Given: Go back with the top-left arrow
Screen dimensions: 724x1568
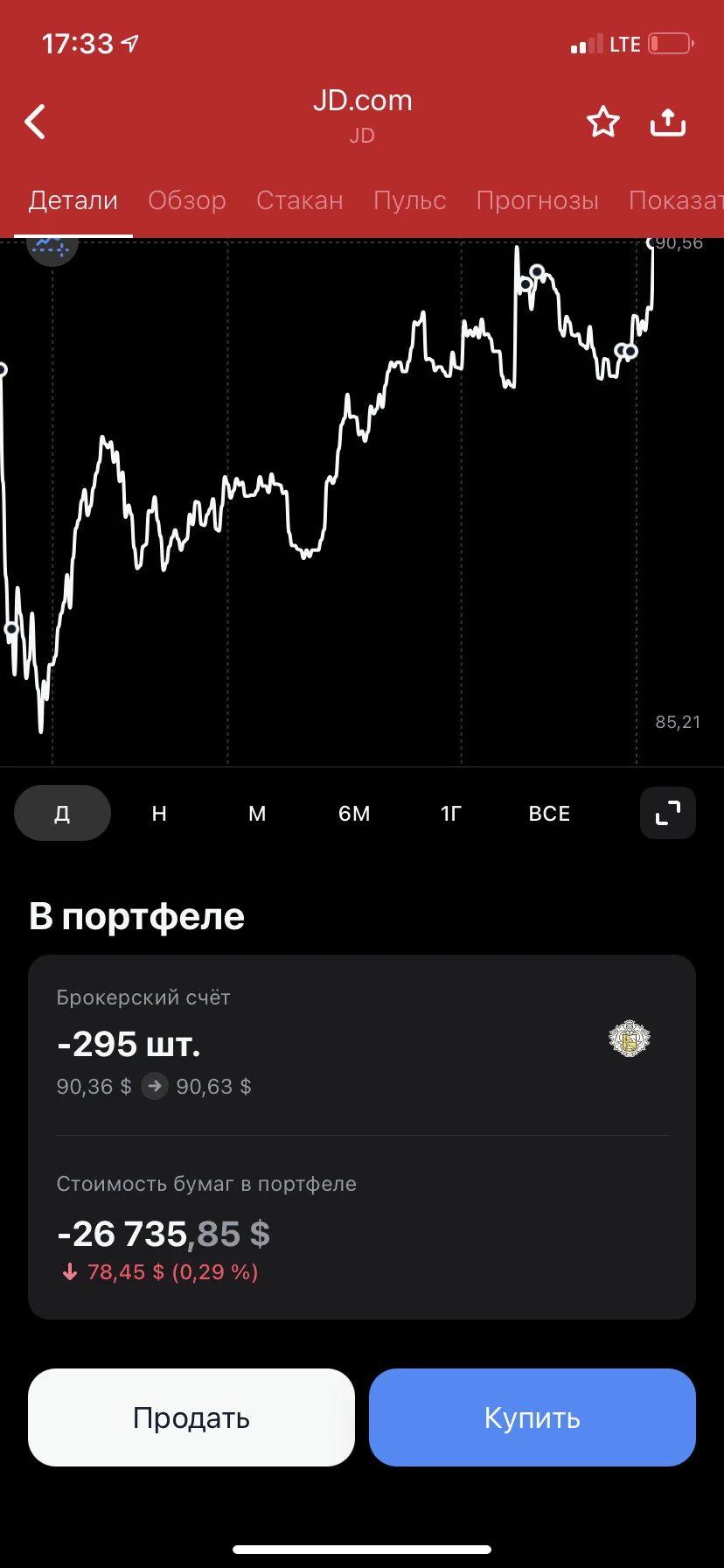Looking at the screenshot, I should [x=35, y=122].
